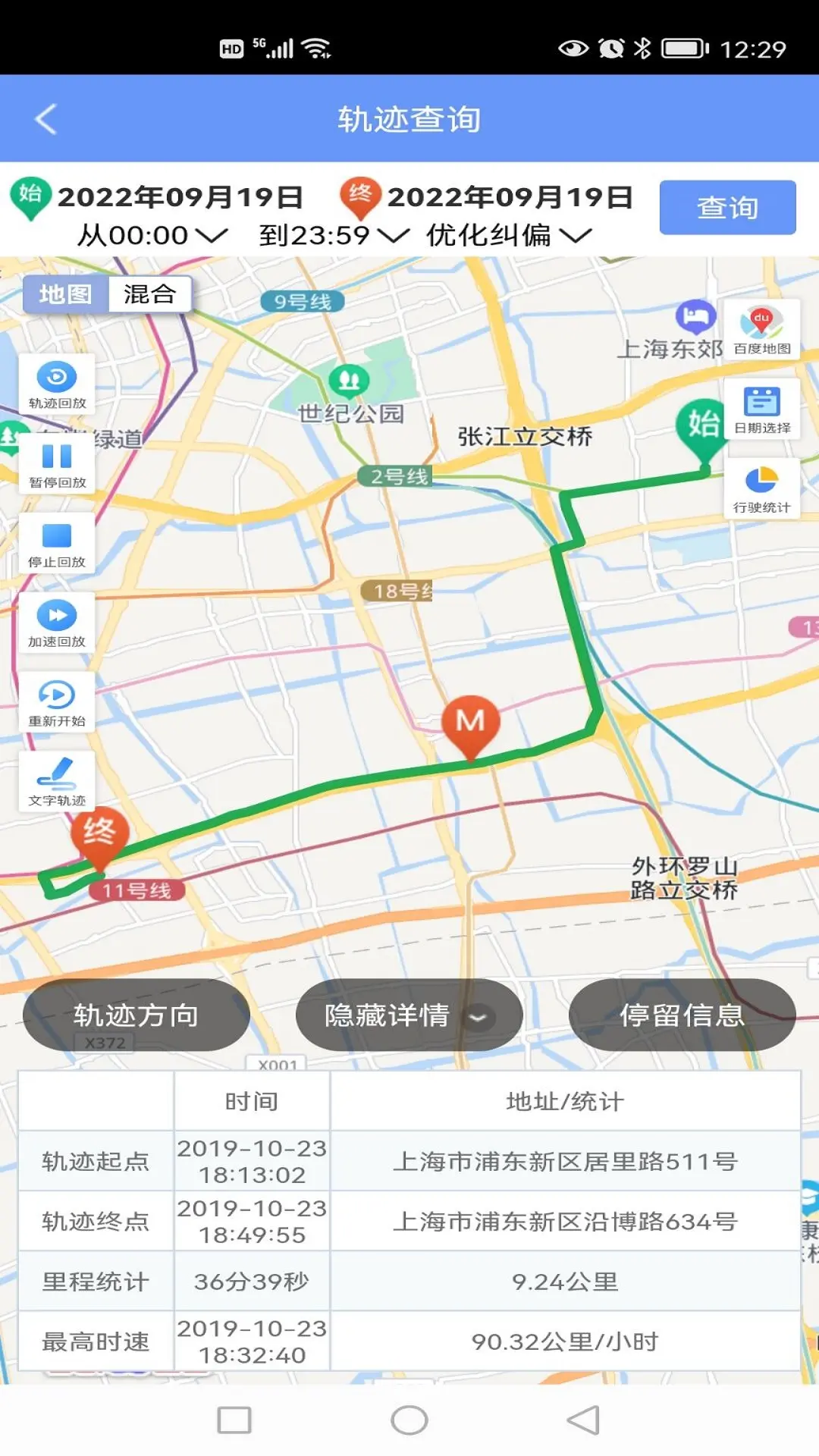The width and height of the screenshot is (819, 1456).
Task: Open 日期选择 date picker
Action: [761, 409]
